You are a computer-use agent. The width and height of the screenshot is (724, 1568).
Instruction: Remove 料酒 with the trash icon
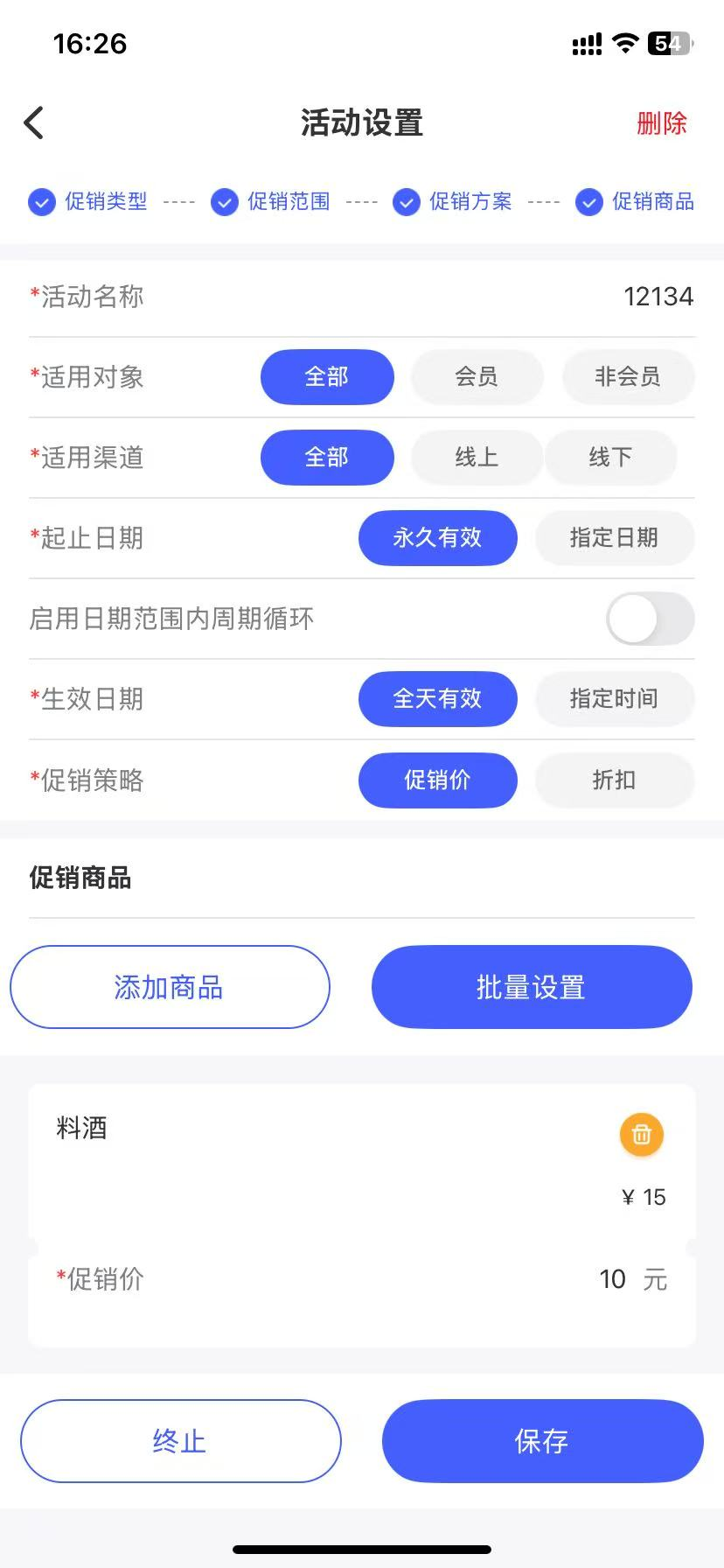tap(641, 1134)
